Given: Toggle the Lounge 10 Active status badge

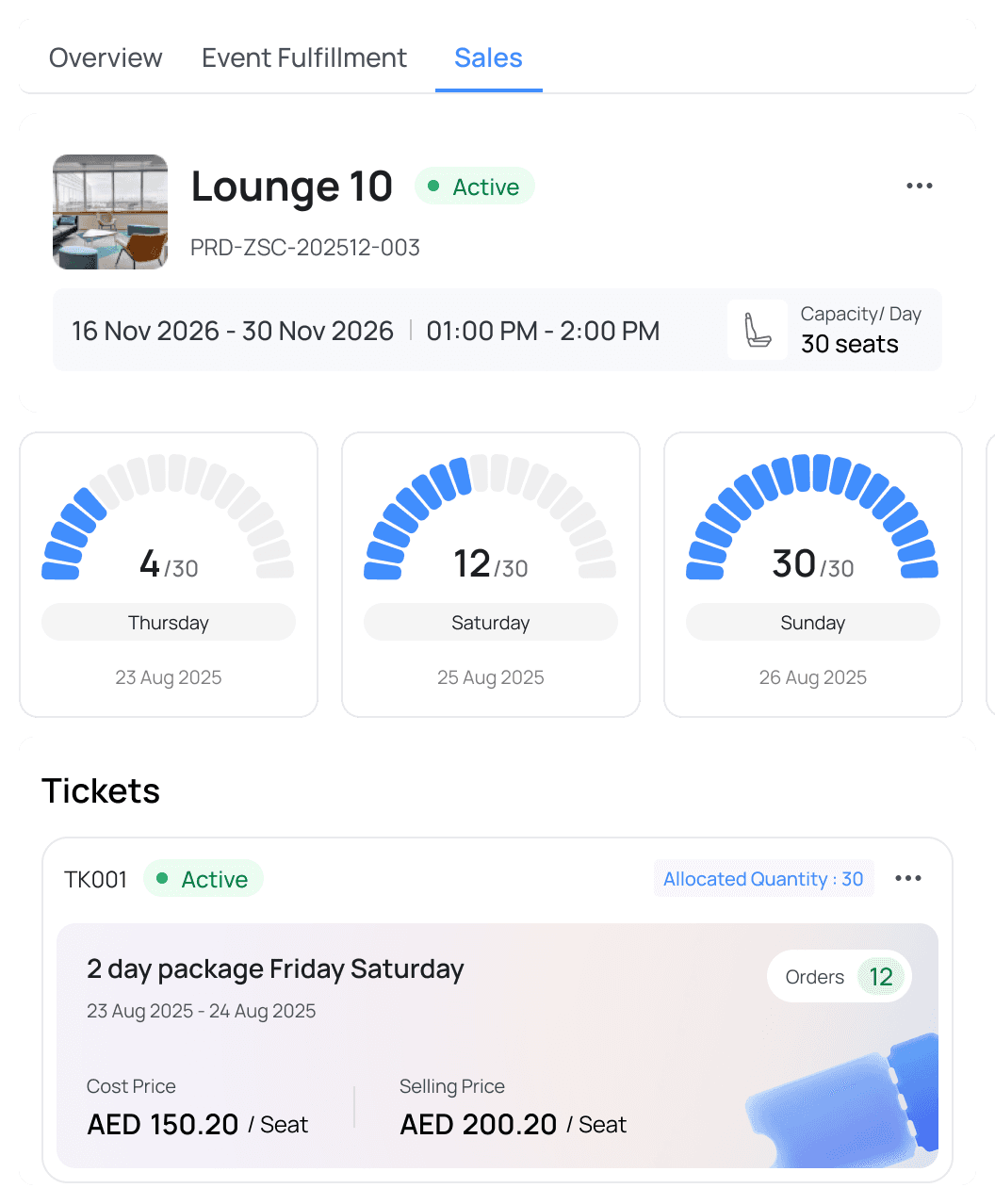Looking at the screenshot, I should pos(474,187).
